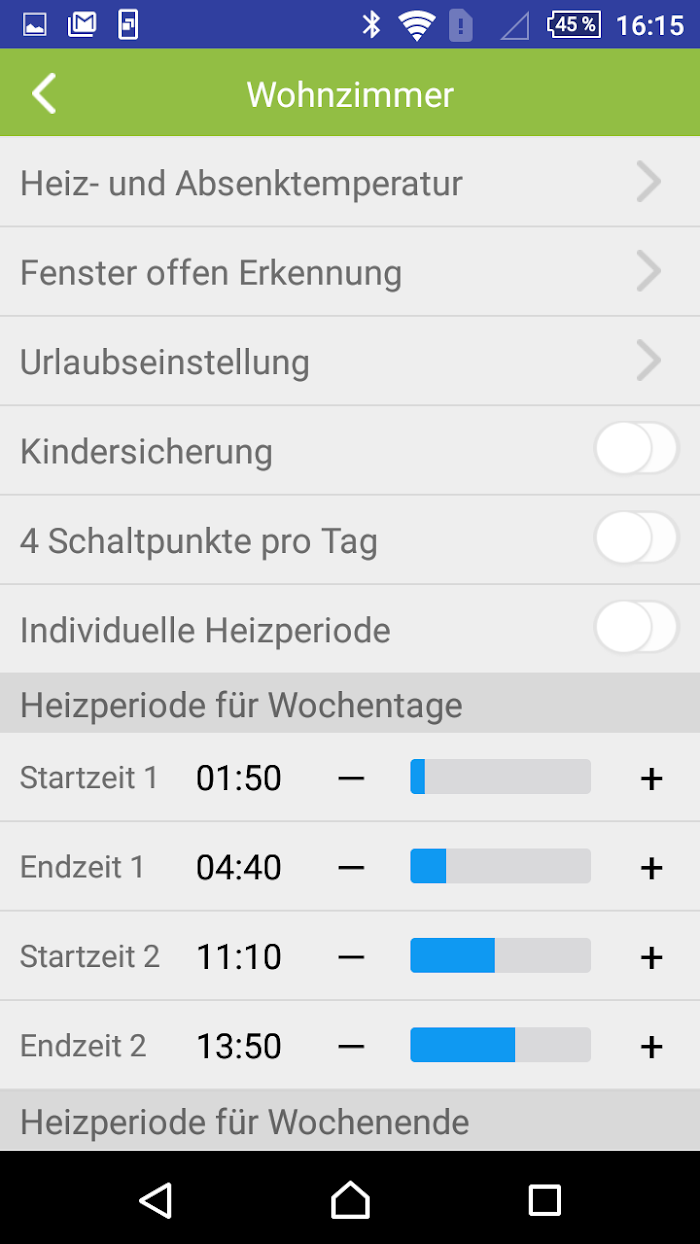Image resolution: width=700 pixels, height=1244 pixels.
Task: Go to the Android home screen
Action: [350, 1199]
